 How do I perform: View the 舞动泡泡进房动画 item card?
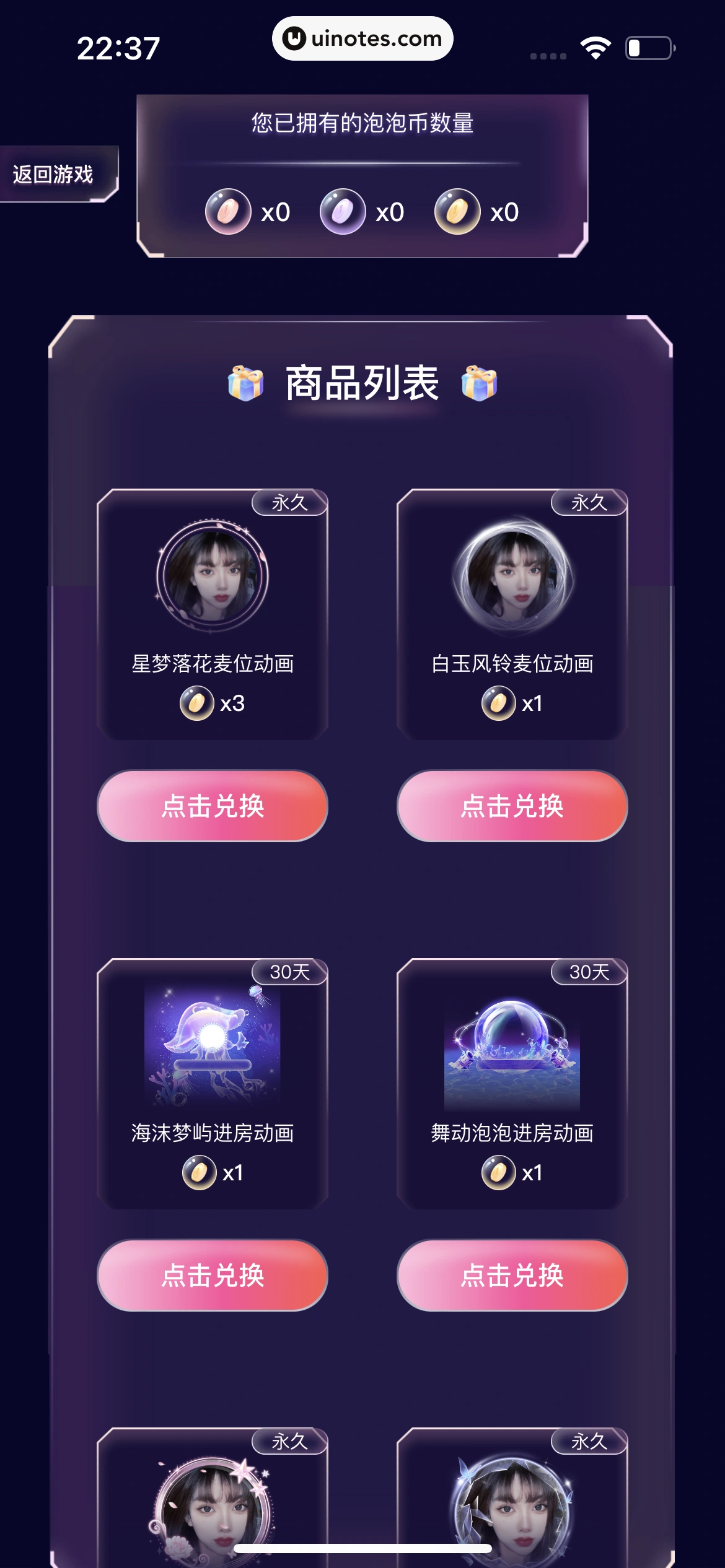[512, 1082]
